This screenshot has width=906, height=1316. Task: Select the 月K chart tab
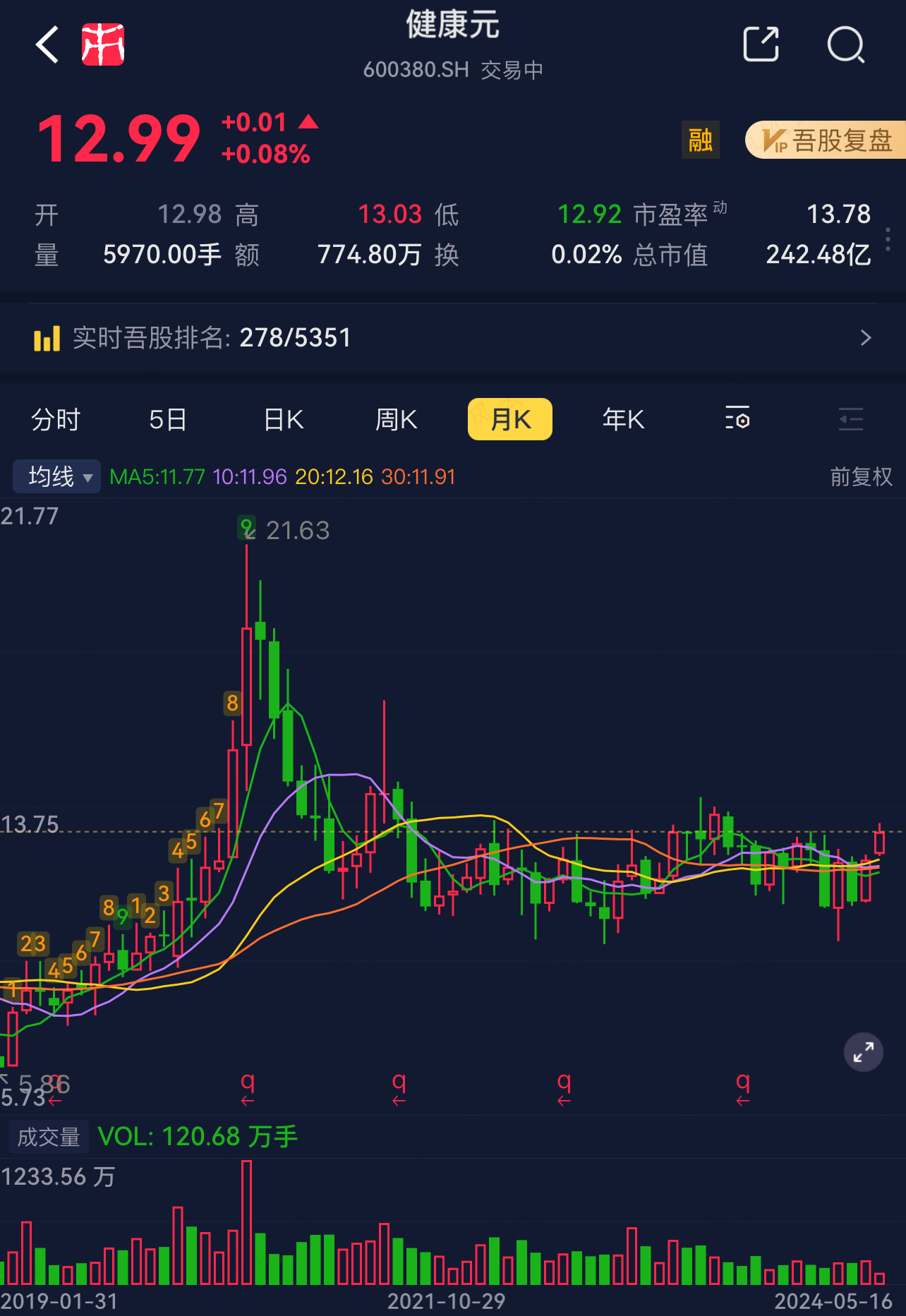click(510, 420)
